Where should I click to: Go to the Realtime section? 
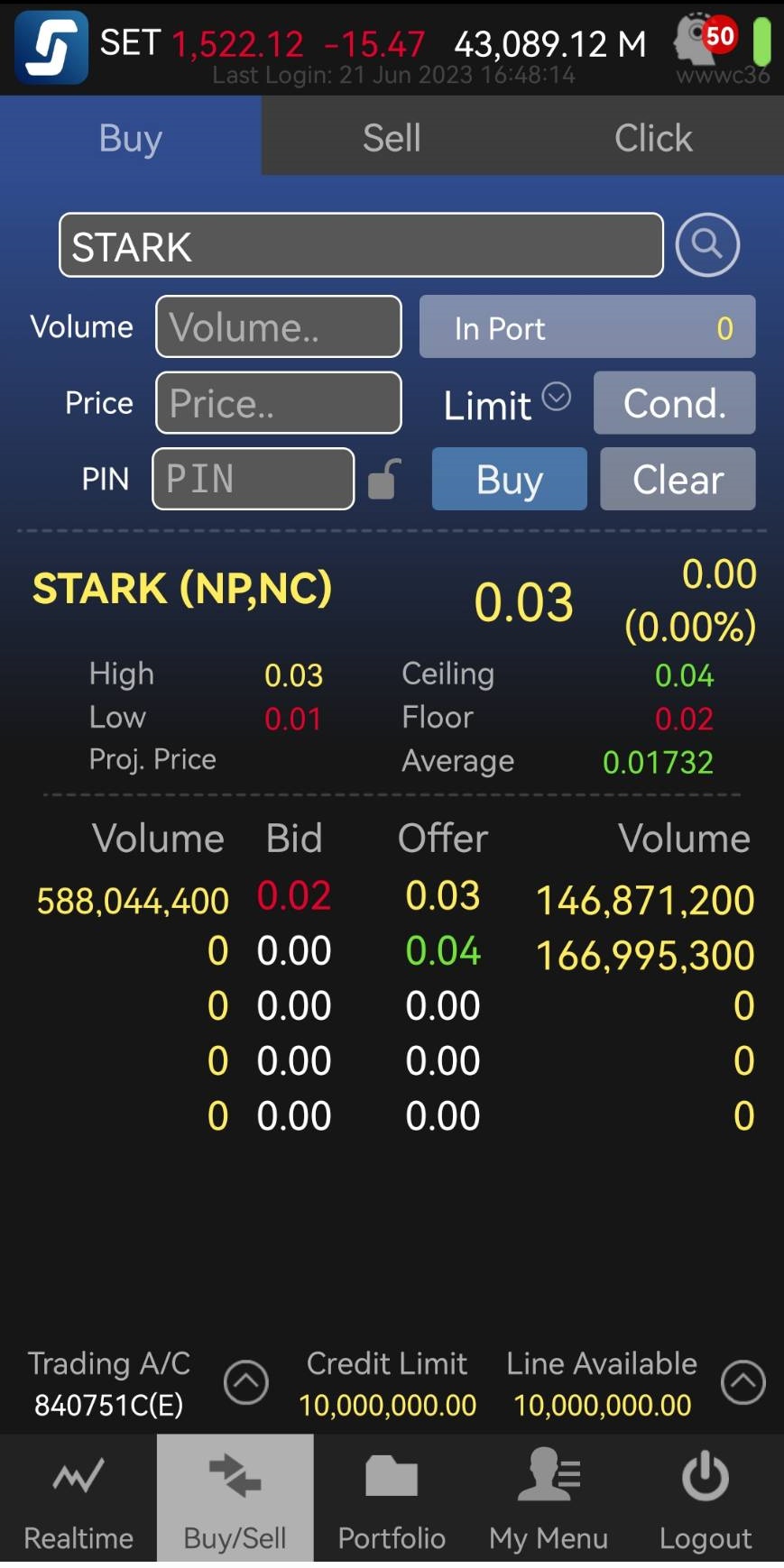(x=78, y=1499)
